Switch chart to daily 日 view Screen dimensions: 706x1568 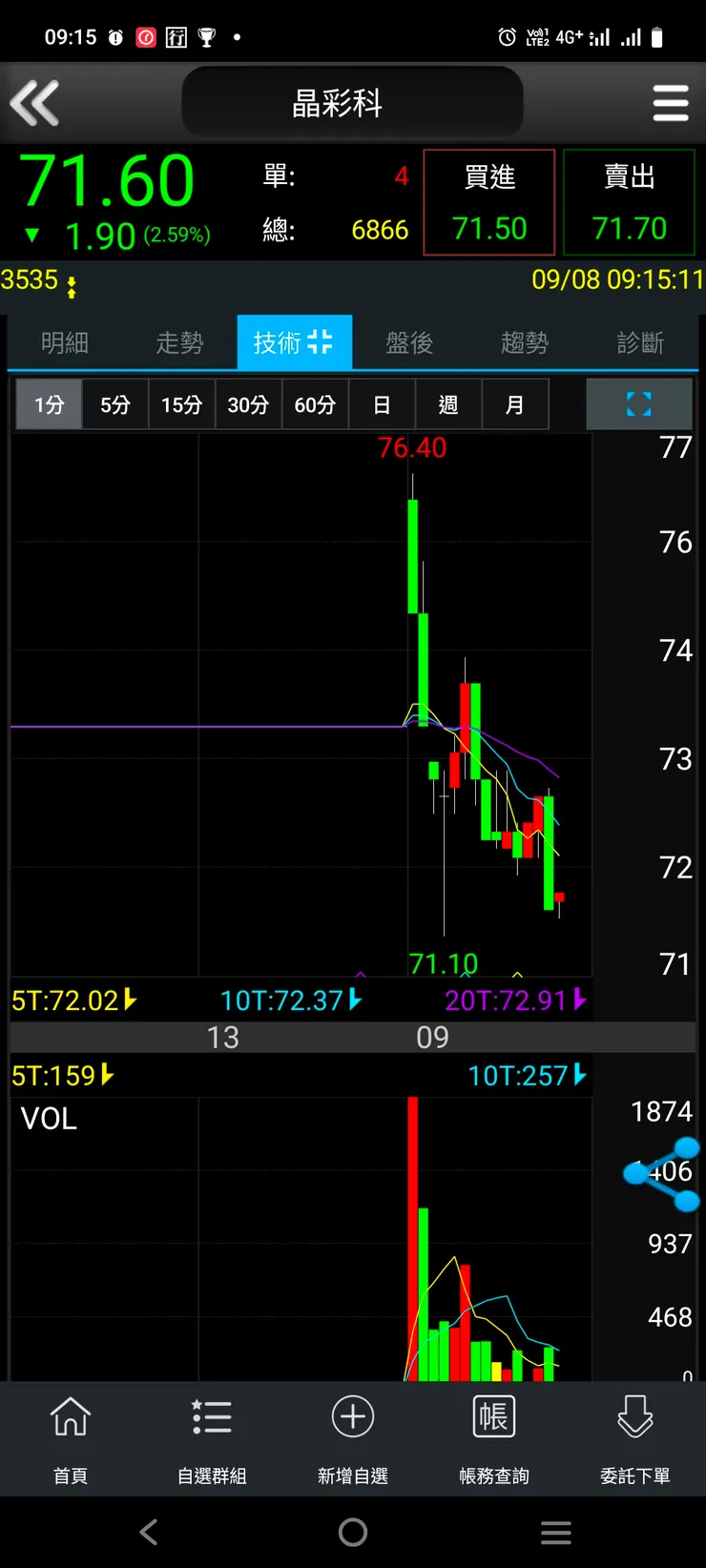coord(382,404)
